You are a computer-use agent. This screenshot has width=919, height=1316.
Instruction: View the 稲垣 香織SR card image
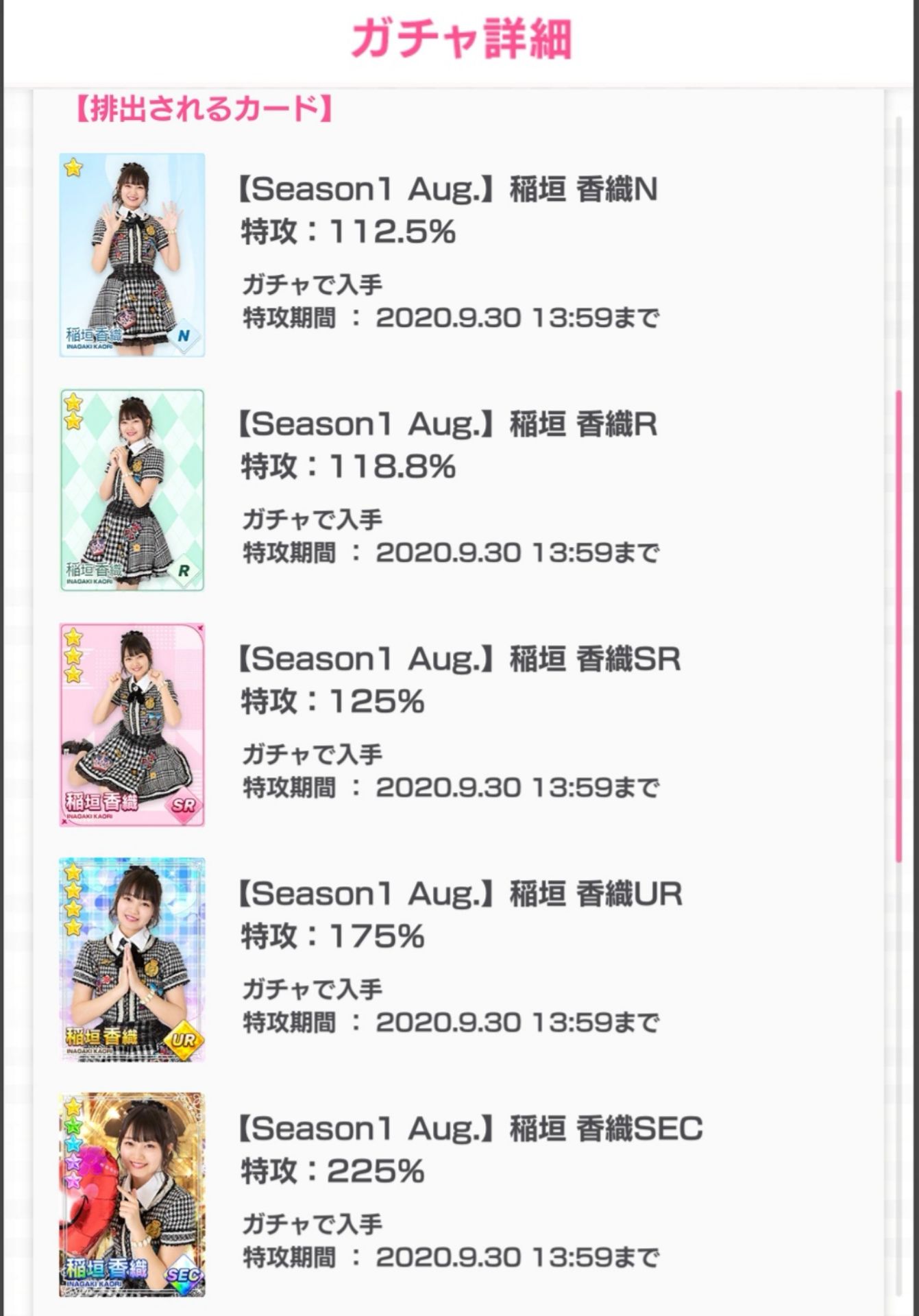[132, 724]
